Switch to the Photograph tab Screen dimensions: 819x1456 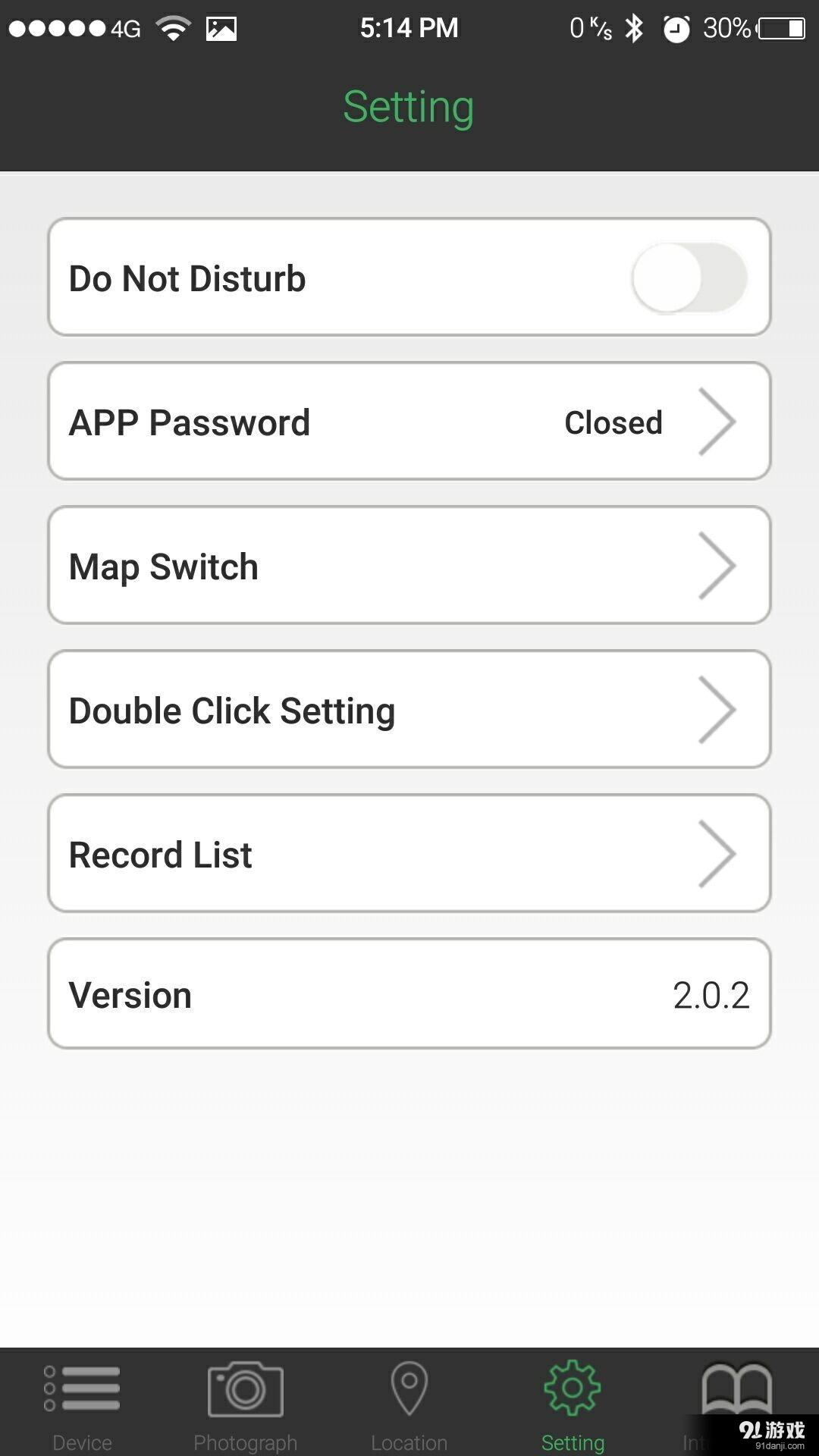point(245,1399)
